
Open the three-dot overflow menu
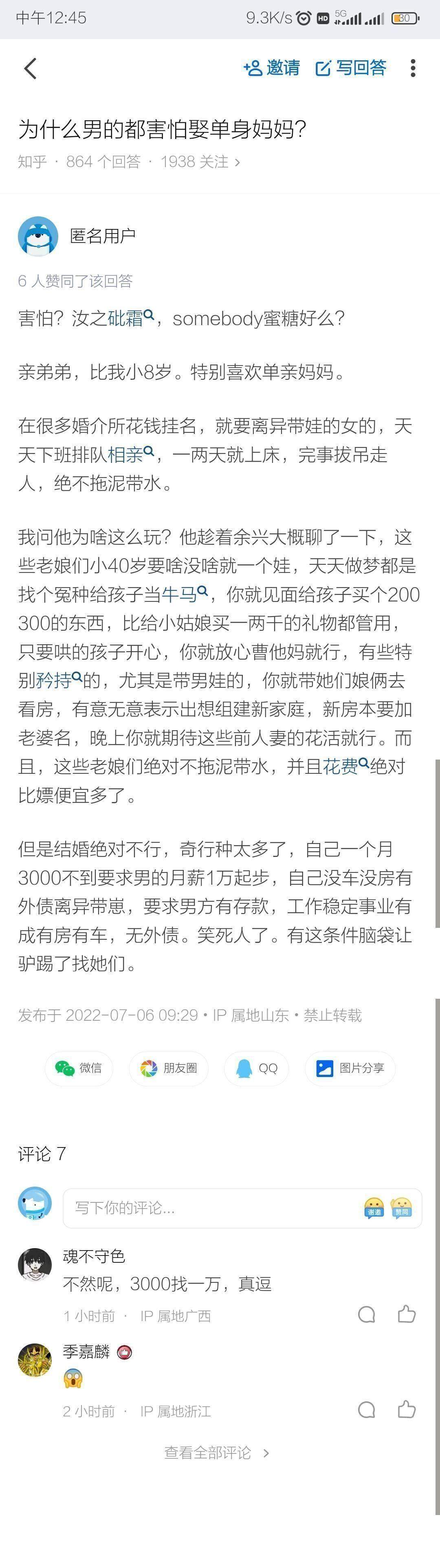coord(413,68)
